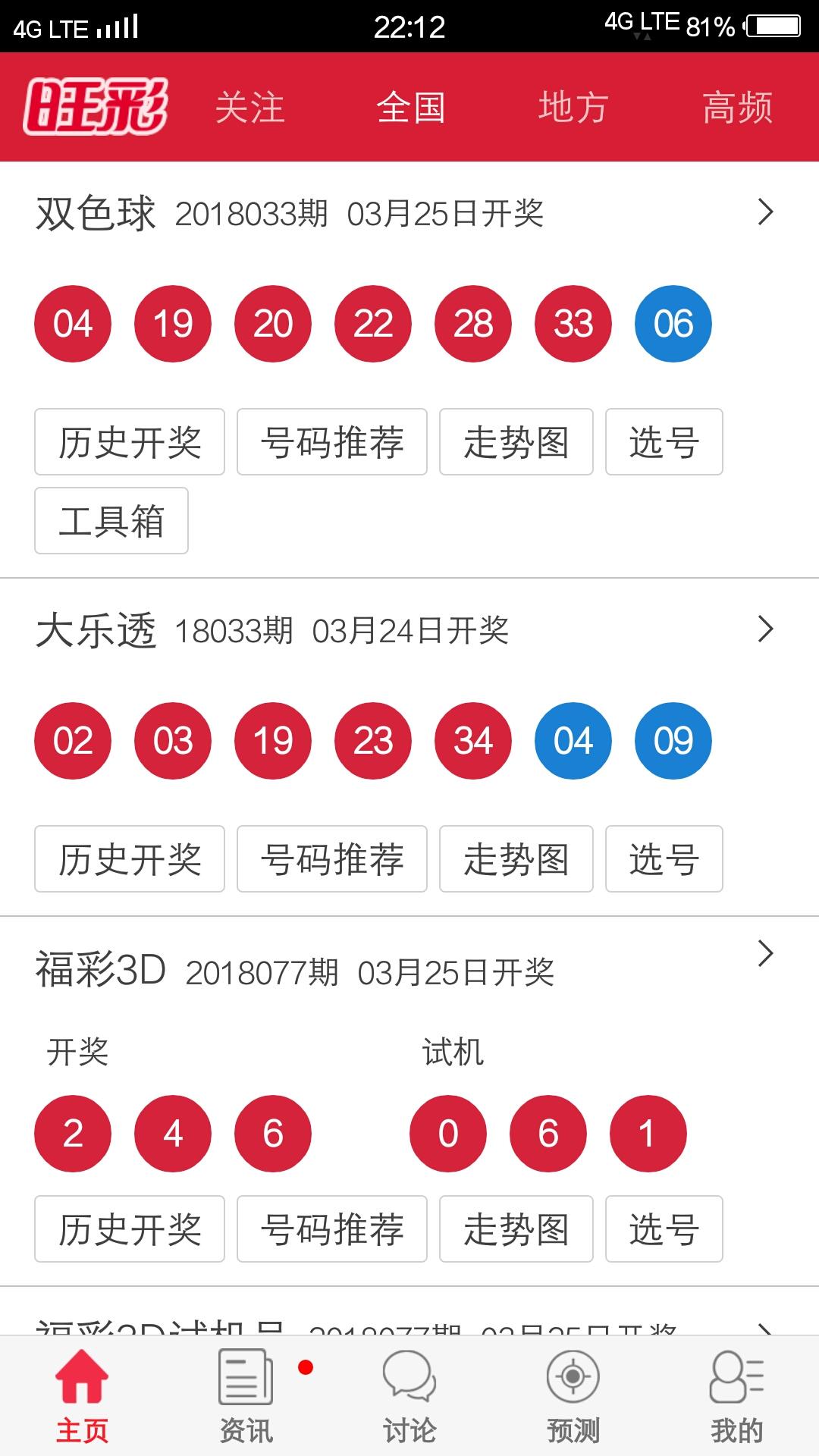View 走势图 for 大乐透
819x1456 pixels.
(516, 859)
